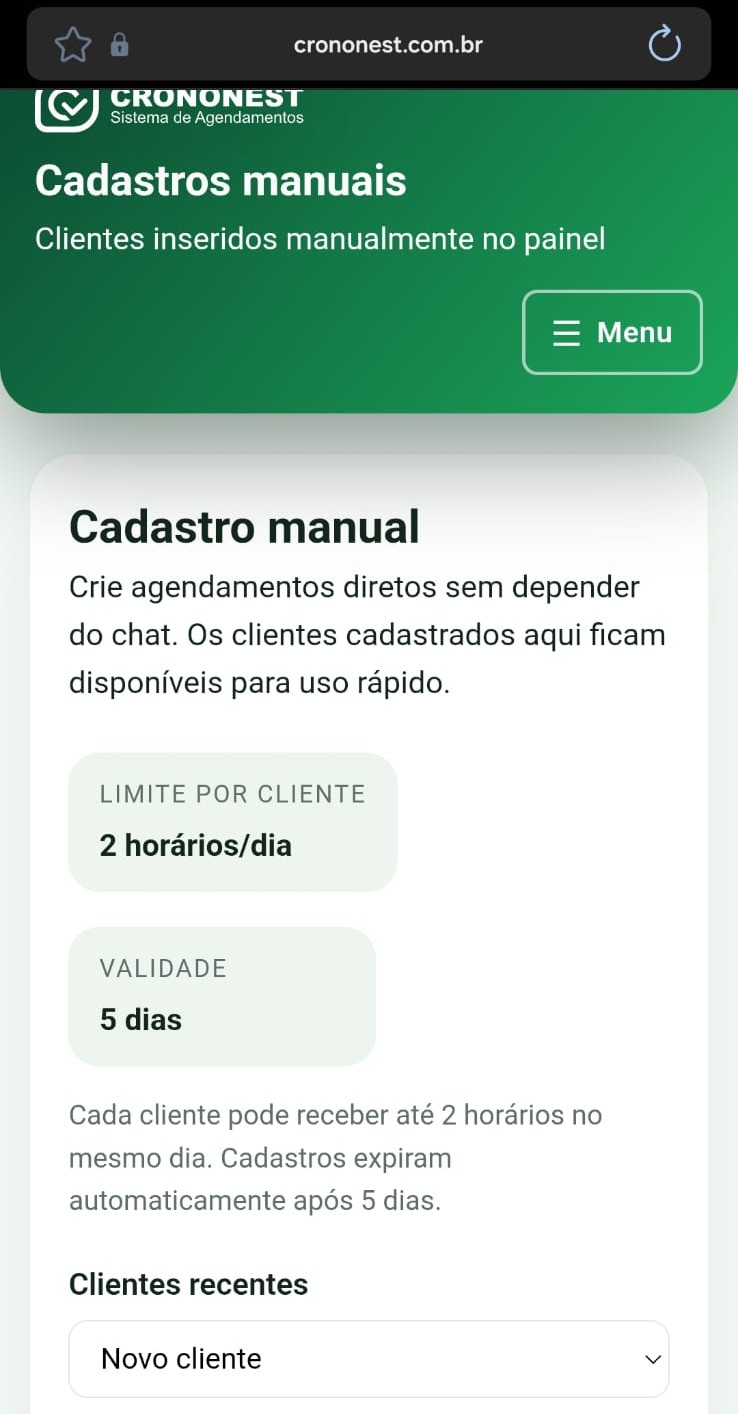738x1414 pixels.
Task: Click the CRONONEST checkmark logo icon
Action: pyautogui.click(x=66, y=107)
